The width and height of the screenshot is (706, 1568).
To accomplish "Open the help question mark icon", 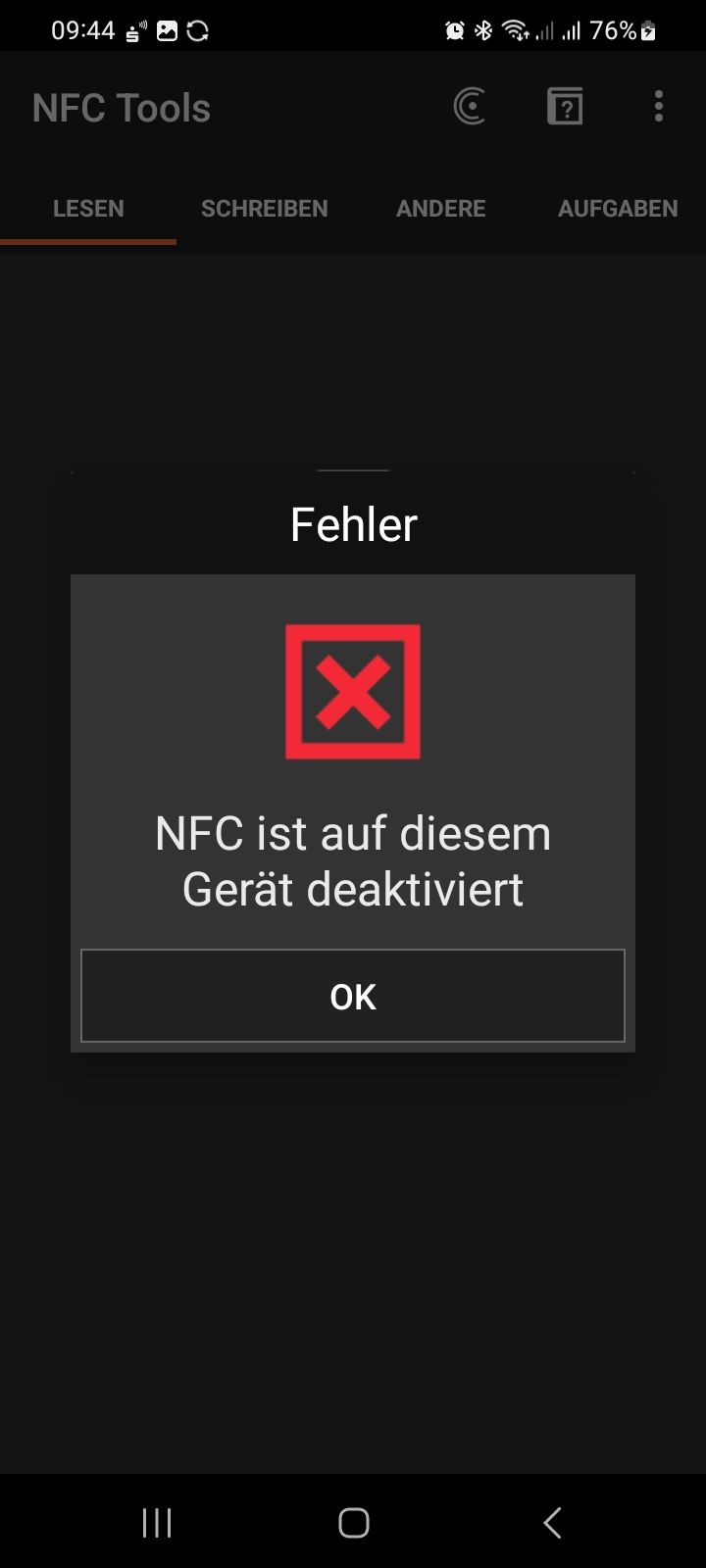I will [x=565, y=106].
